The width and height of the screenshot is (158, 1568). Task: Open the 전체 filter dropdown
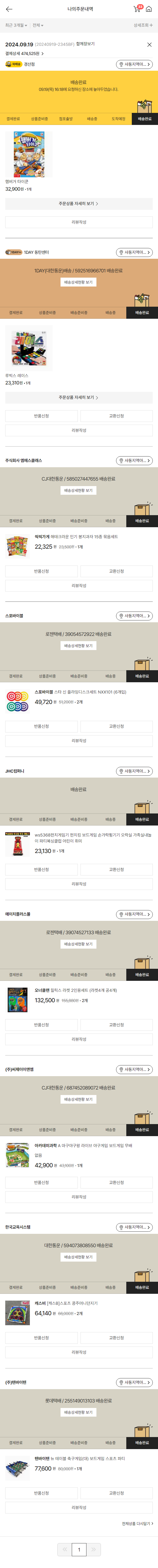pos(38,26)
